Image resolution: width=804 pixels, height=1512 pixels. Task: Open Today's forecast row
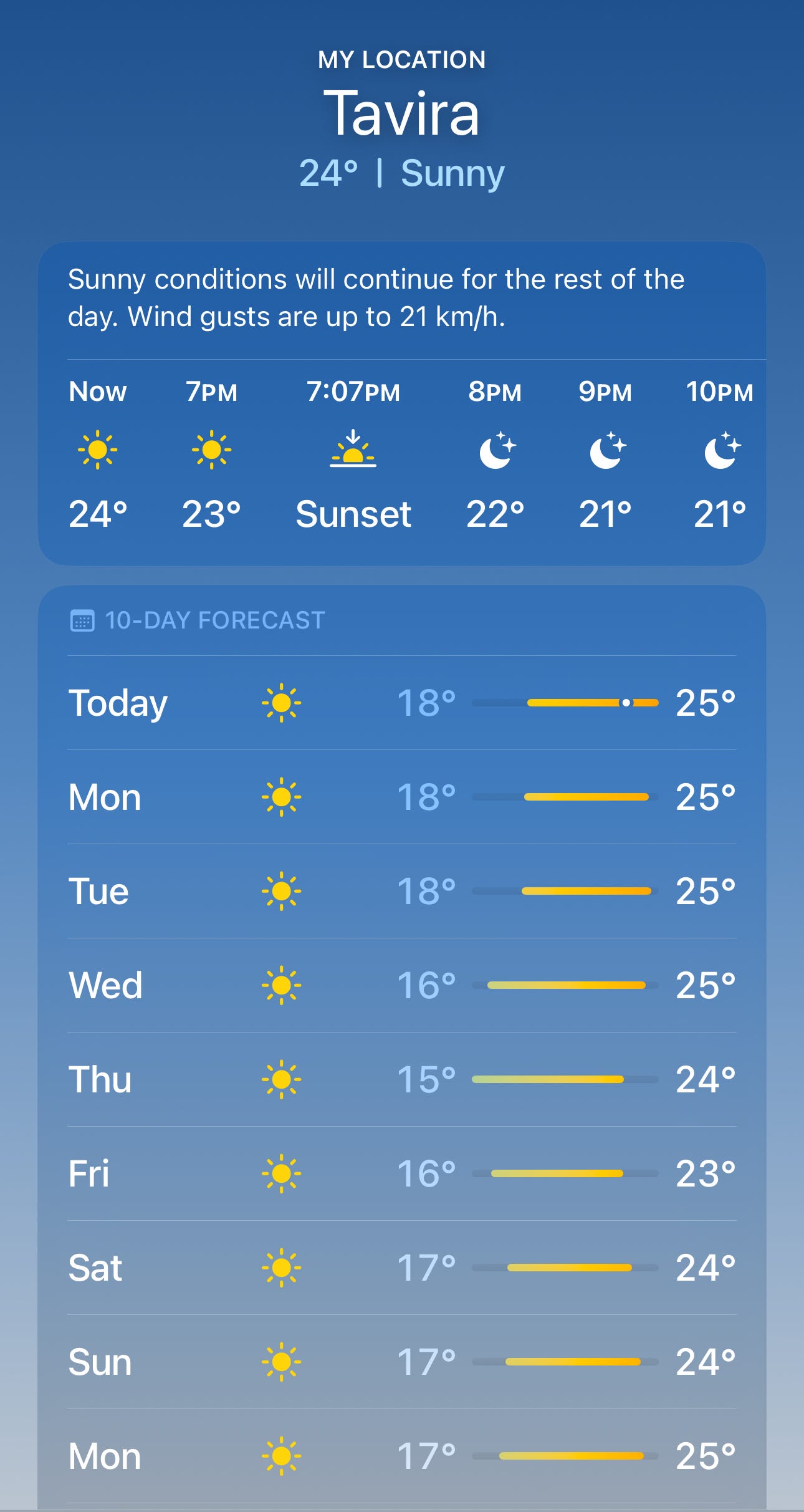[401, 703]
